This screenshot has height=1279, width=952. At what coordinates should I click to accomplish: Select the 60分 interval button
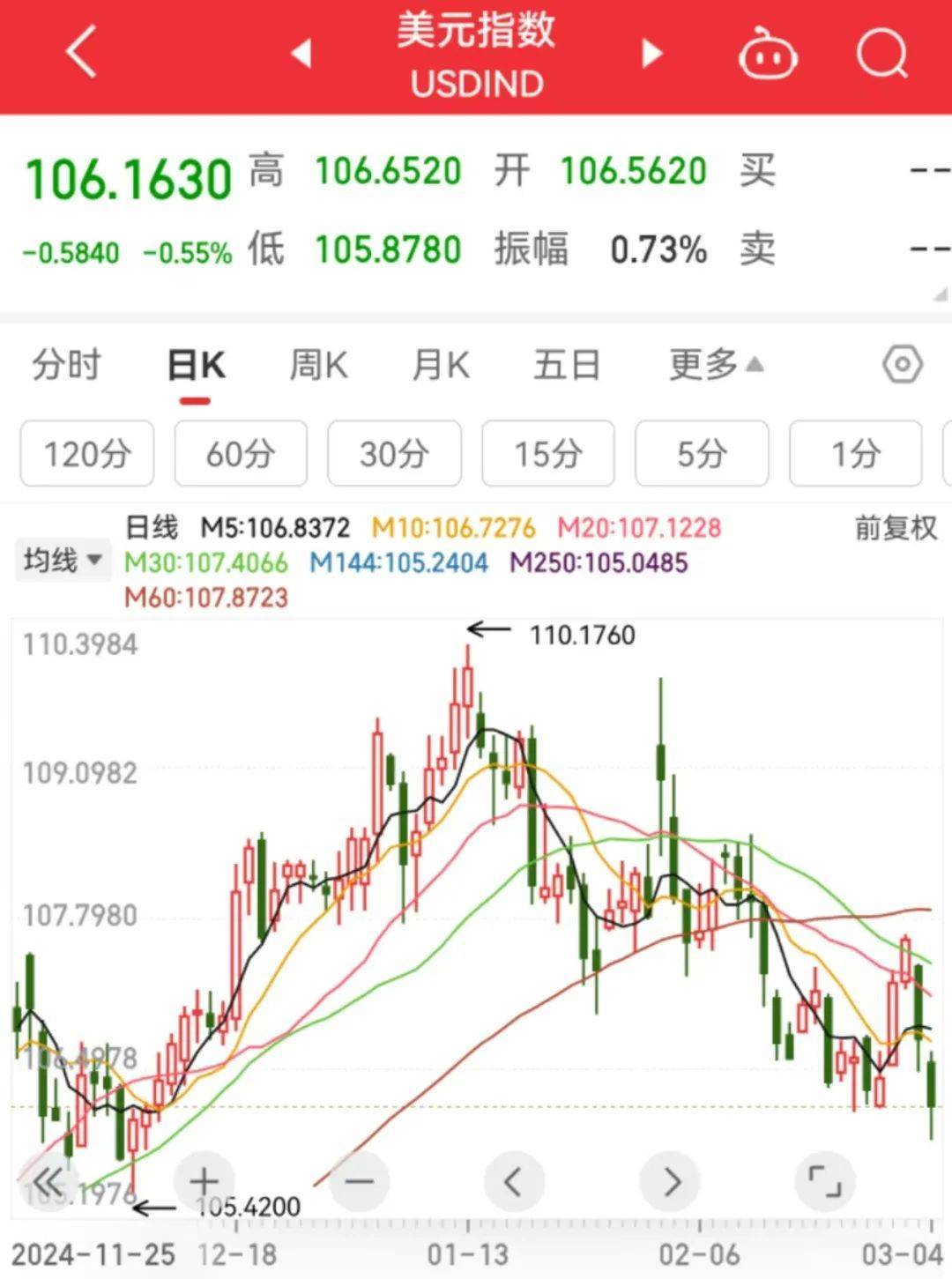pos(241,454)
